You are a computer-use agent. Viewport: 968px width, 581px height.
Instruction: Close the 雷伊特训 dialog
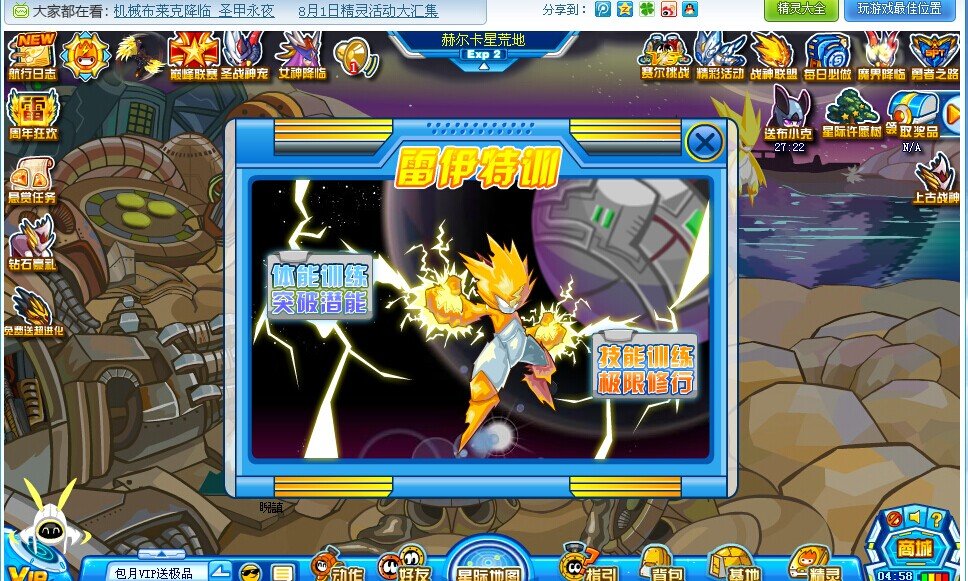(705, 143)
